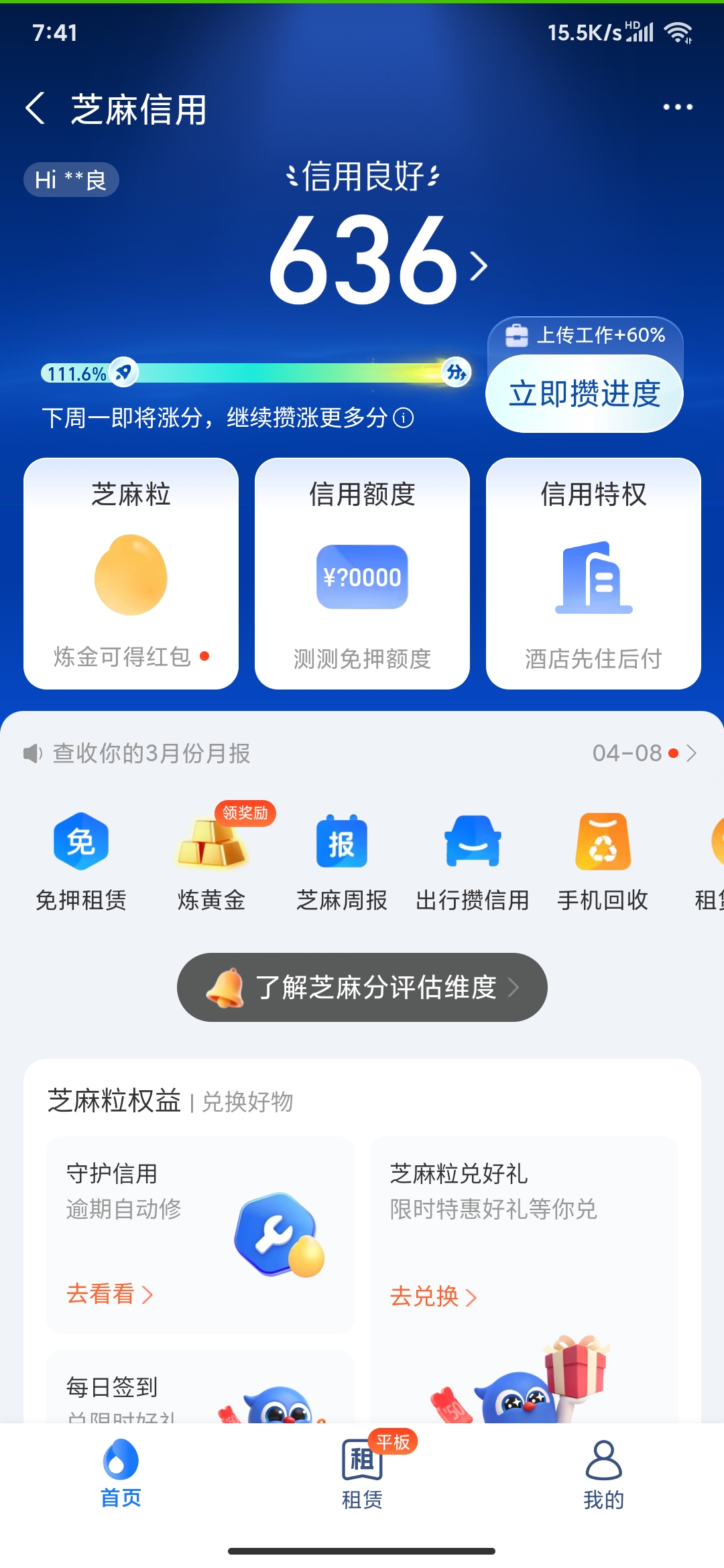This screenshot has width=724, height=1568.
Task: Open 出行攒信用
Action: pos(473,861)
